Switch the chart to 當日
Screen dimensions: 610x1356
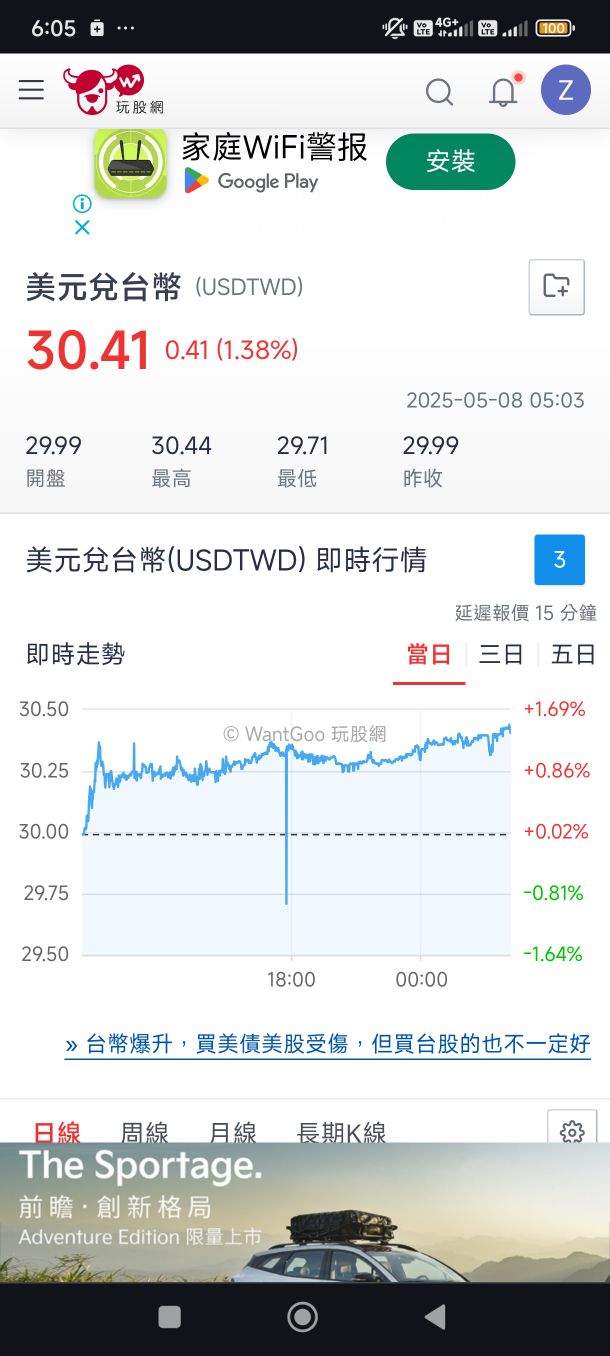[x=429, y=655]
